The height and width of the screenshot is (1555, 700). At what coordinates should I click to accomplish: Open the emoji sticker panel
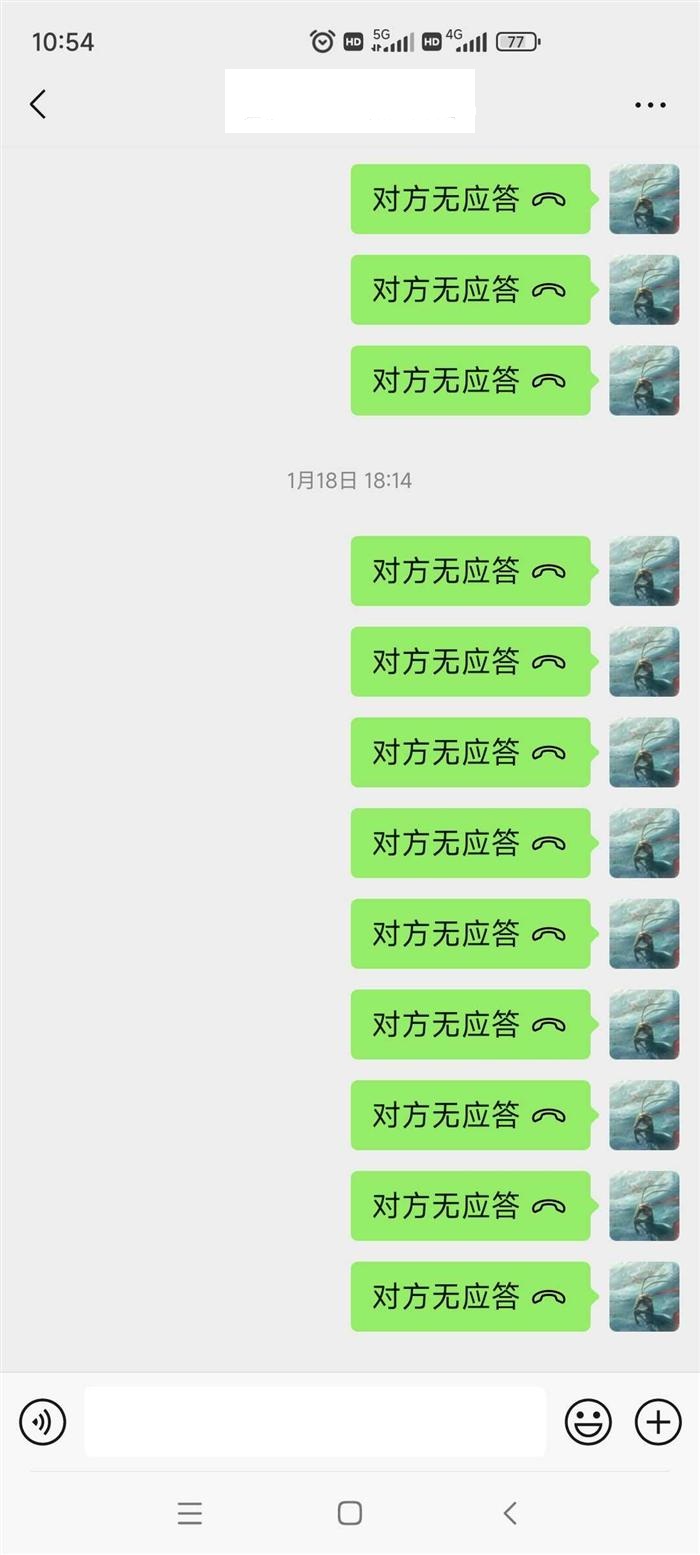point(588,1421)
